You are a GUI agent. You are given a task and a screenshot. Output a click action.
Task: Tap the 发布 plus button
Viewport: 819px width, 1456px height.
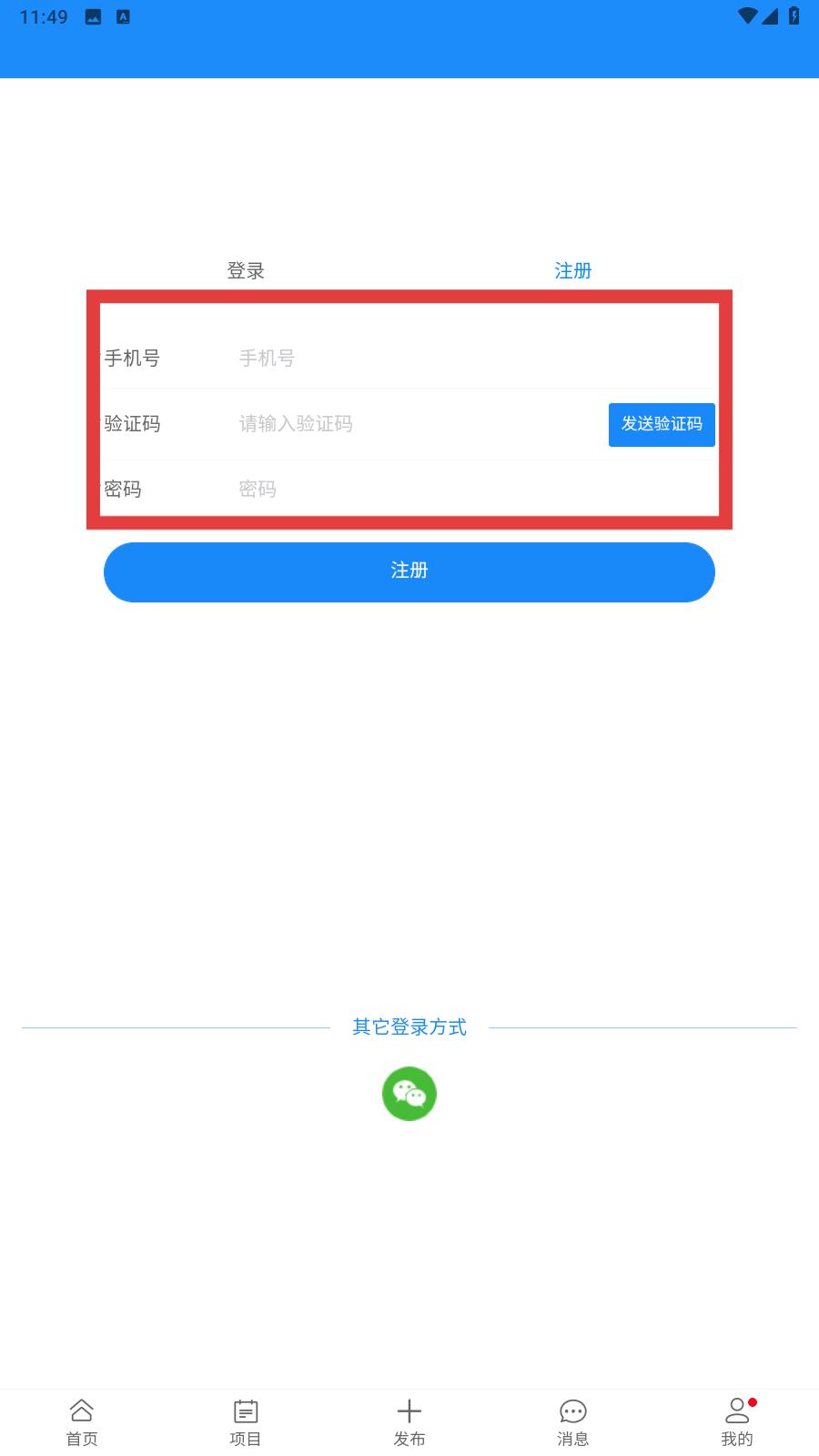tap(409, 1422)
